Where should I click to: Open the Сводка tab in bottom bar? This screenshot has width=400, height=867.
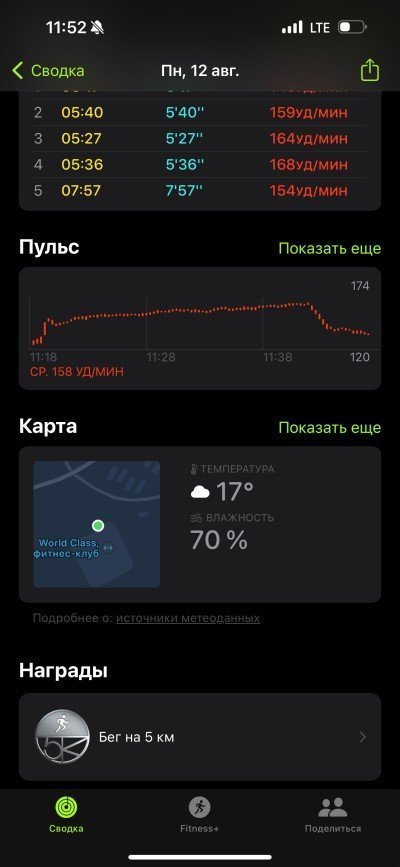(x=66, y=814)
